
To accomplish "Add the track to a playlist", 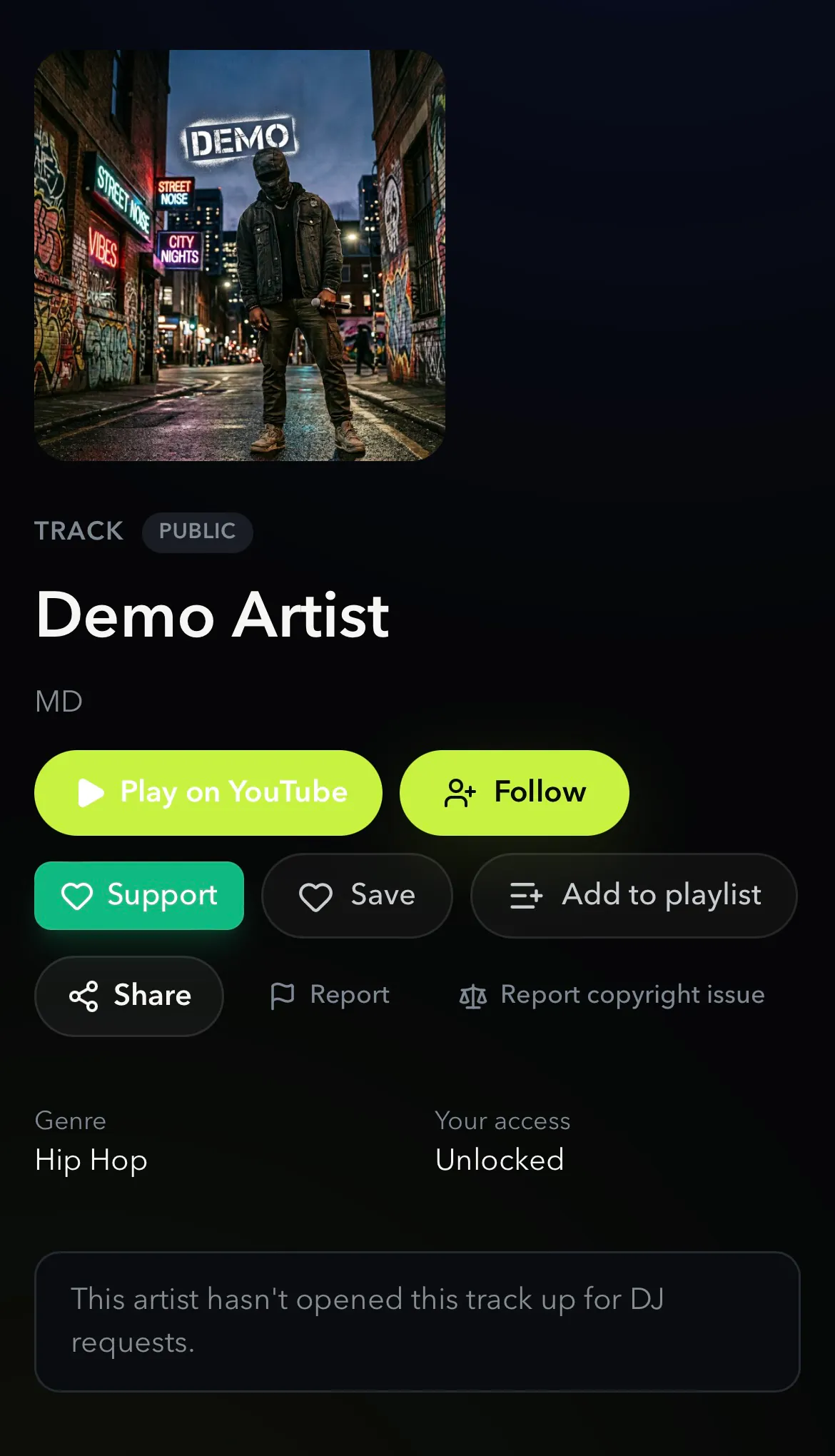I will tap(634, 895).
